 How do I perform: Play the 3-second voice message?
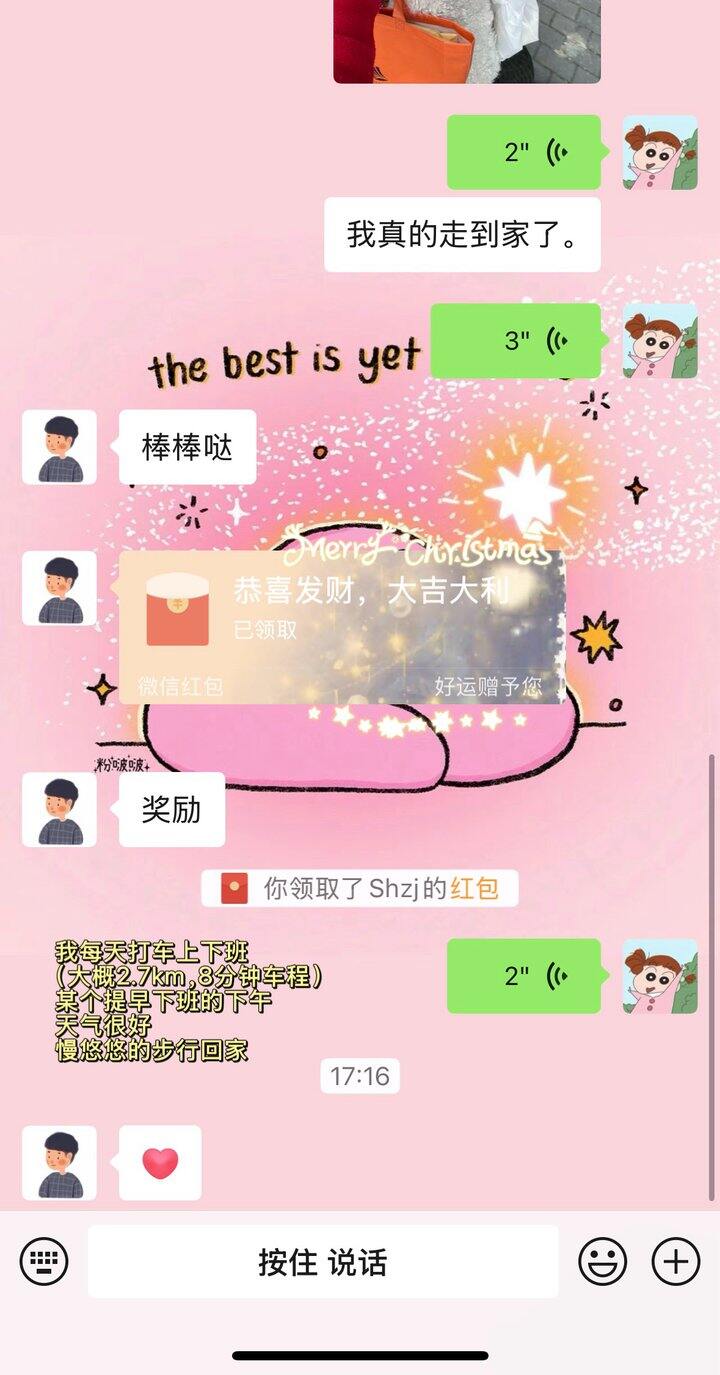coord(516,341)
